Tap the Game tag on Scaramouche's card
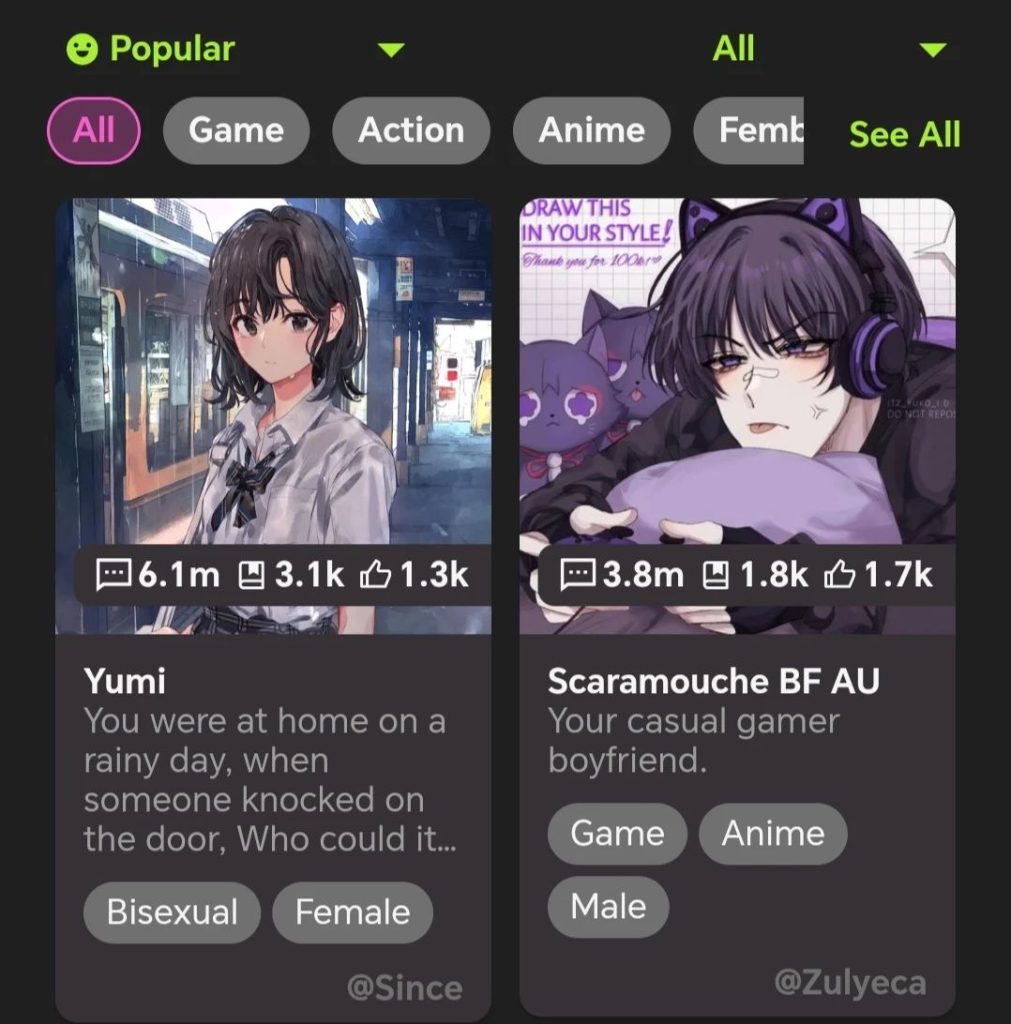This screenshot has height=1024, width=1011. (x=617, y=834)
